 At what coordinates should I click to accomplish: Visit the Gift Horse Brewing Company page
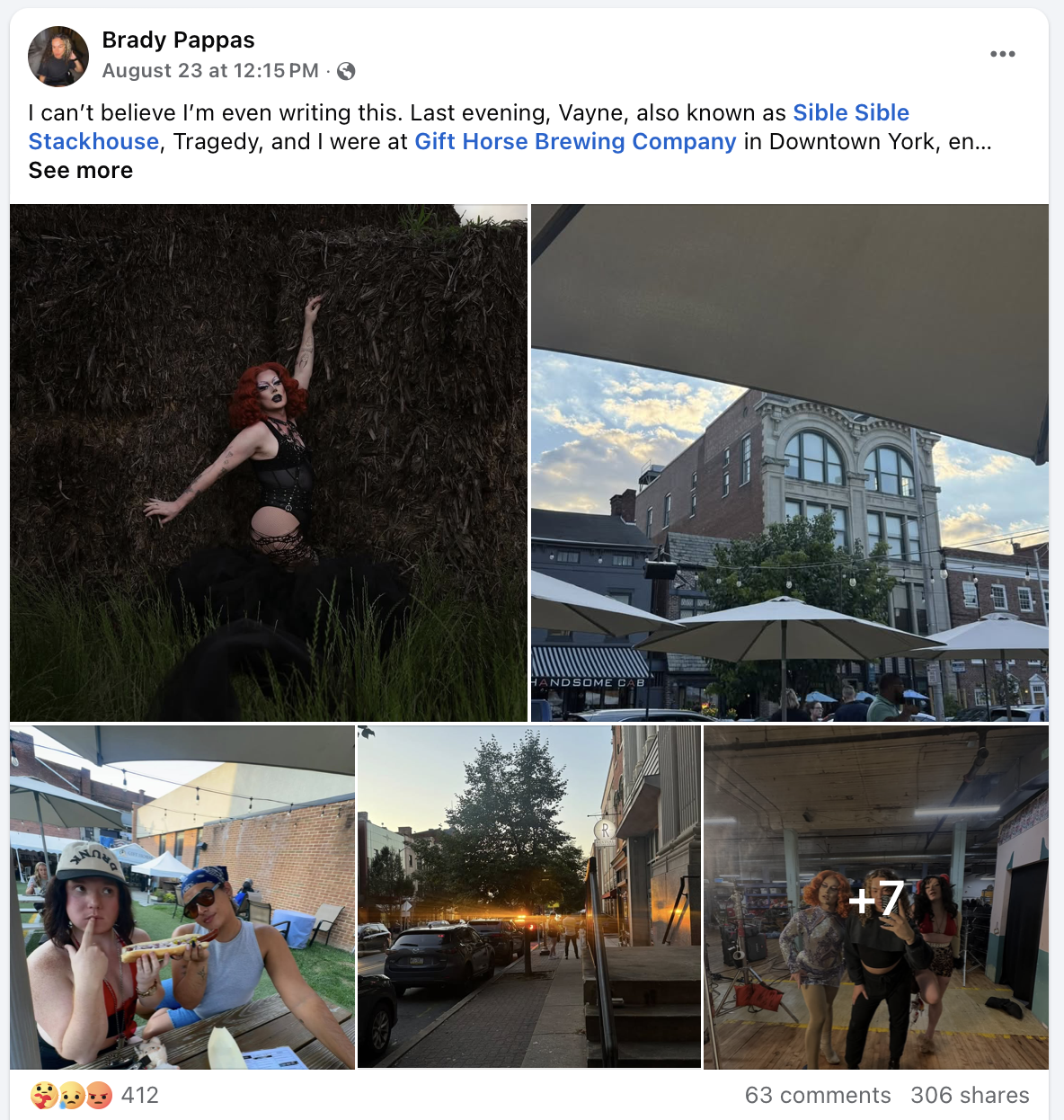pyautogui.click(x=575, y=141)
